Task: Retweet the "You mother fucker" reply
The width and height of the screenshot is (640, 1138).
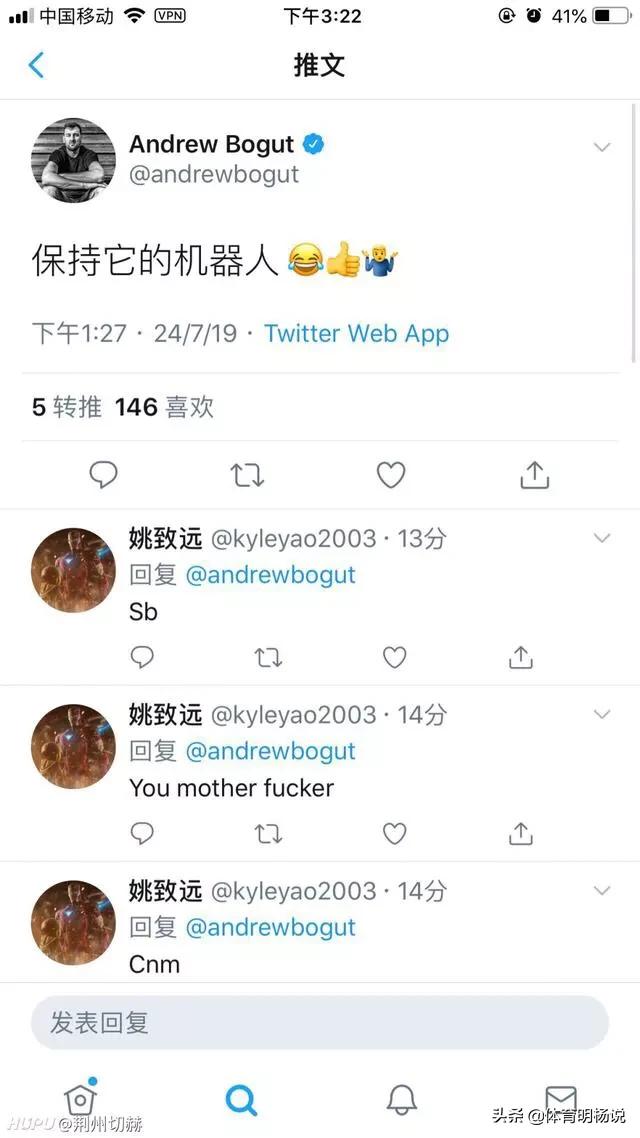Action: pyautogui.click(x=268, y=833)
